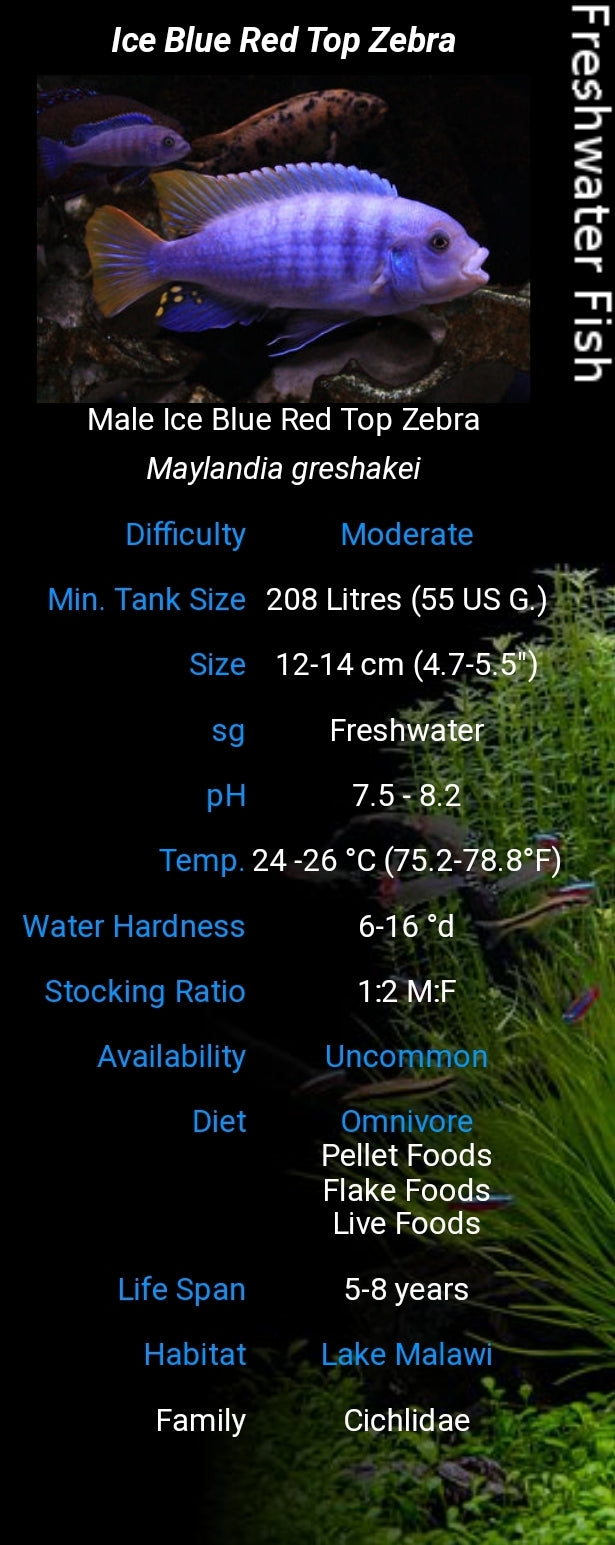Open the Moderate difficulty link
This screenshot has width=615, height=1545.
pos(407,535)
